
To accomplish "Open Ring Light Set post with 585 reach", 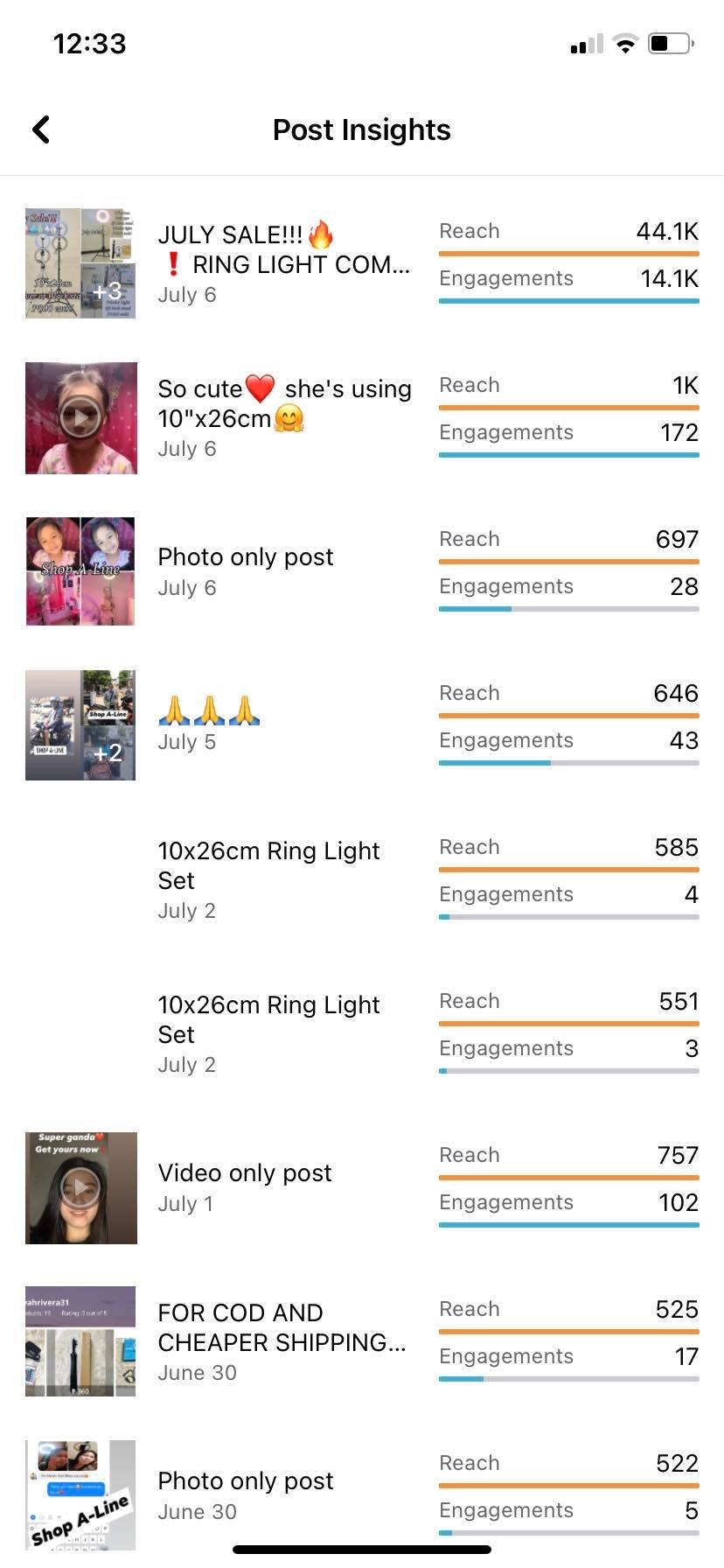I will [x=268, y=878].
